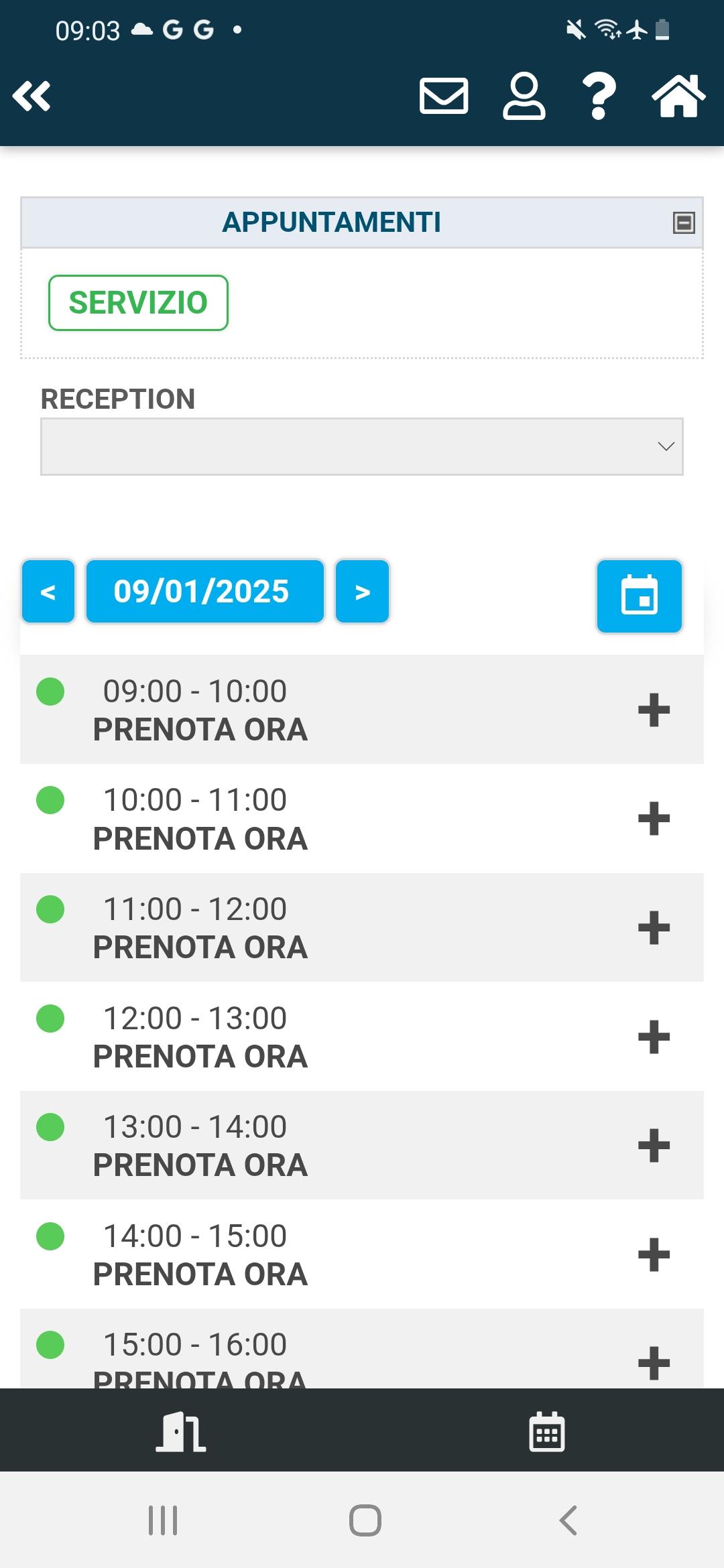The image size is (724, 1568).
Task: Tap the double-arrow back icon
Action: pyautogui.click(x=32, y=96)
